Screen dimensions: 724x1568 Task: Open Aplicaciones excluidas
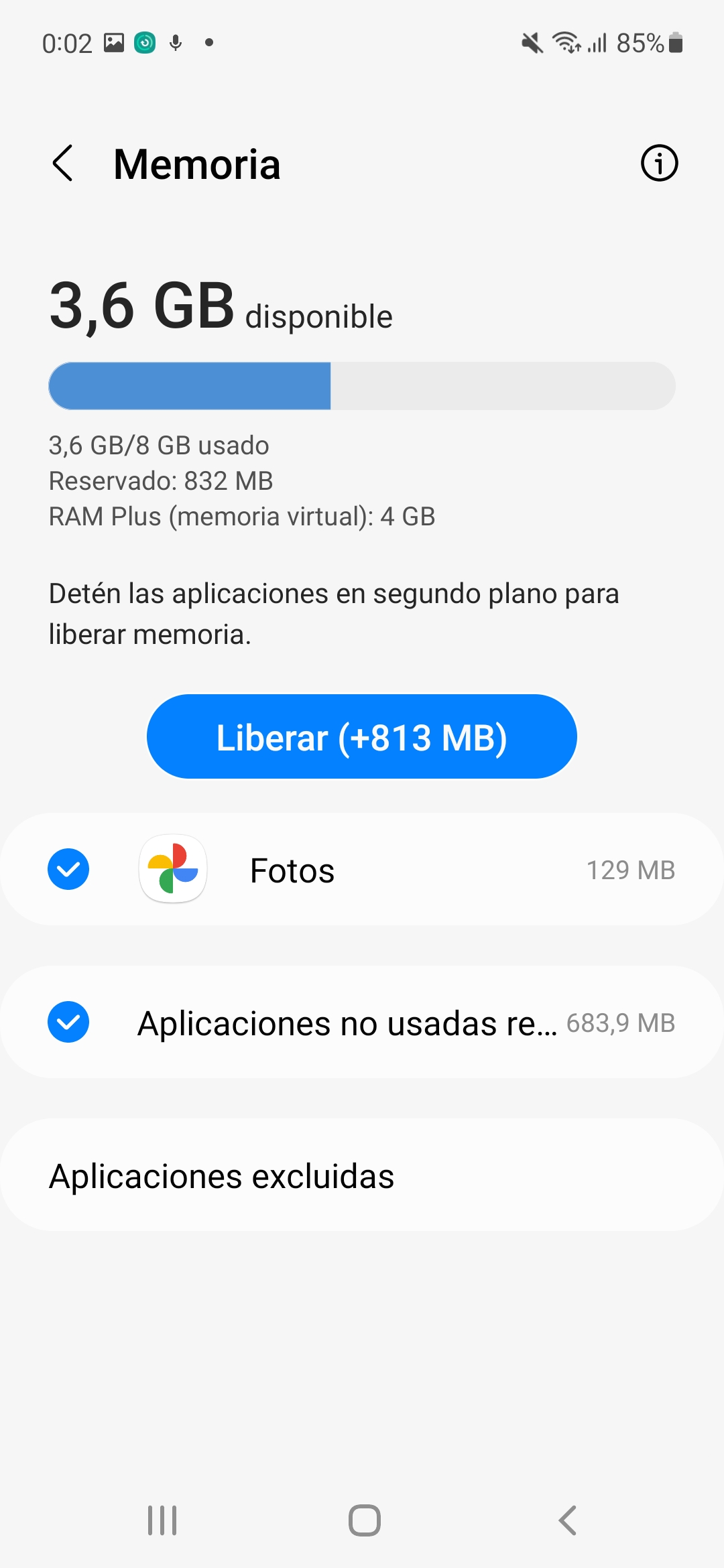coord(362,1175)
